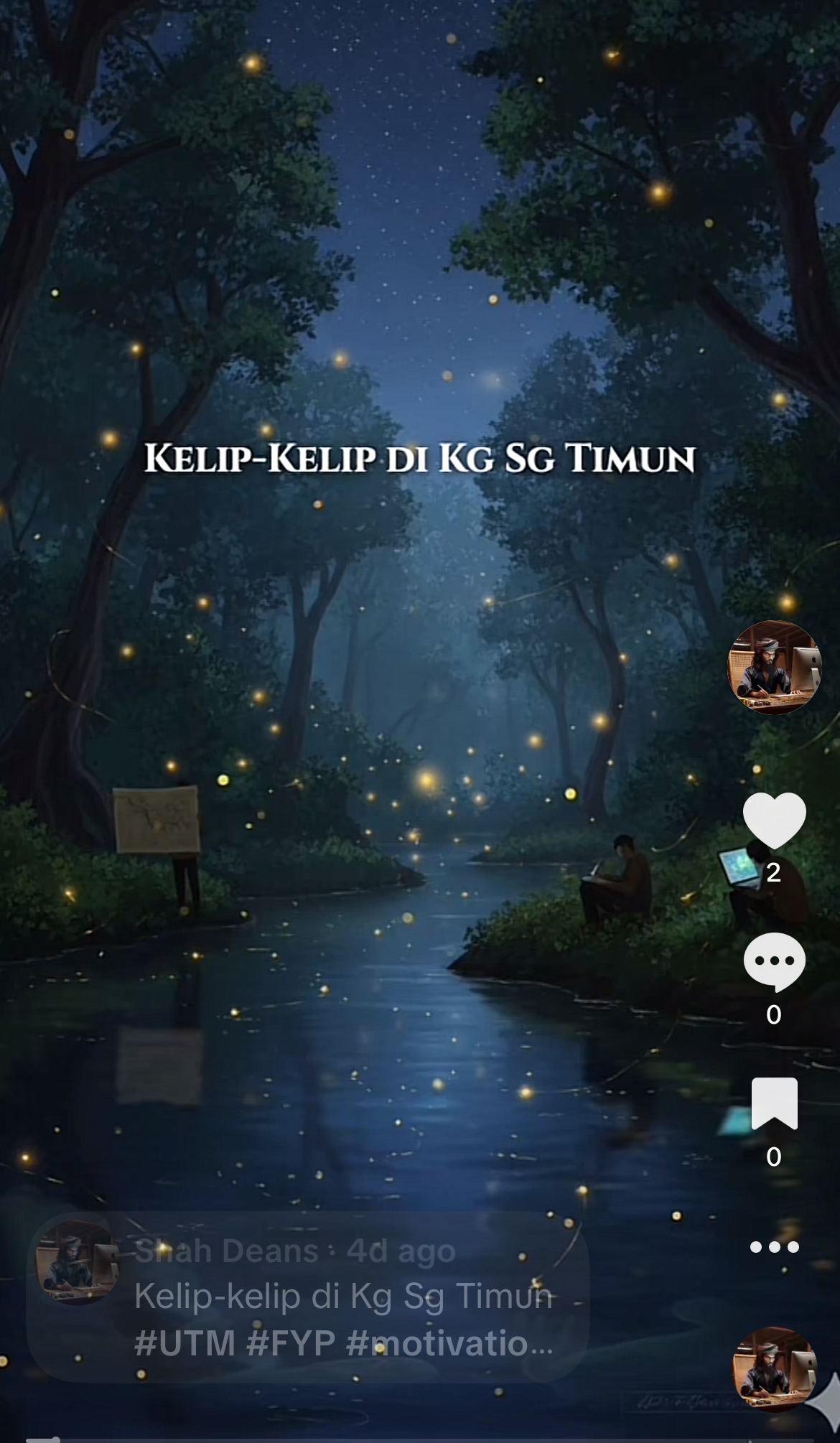This screenshot has height=1443, width=840.
Task: Open Shah Deans' avatar beside the caption
Action: [x=78, y=1264]
